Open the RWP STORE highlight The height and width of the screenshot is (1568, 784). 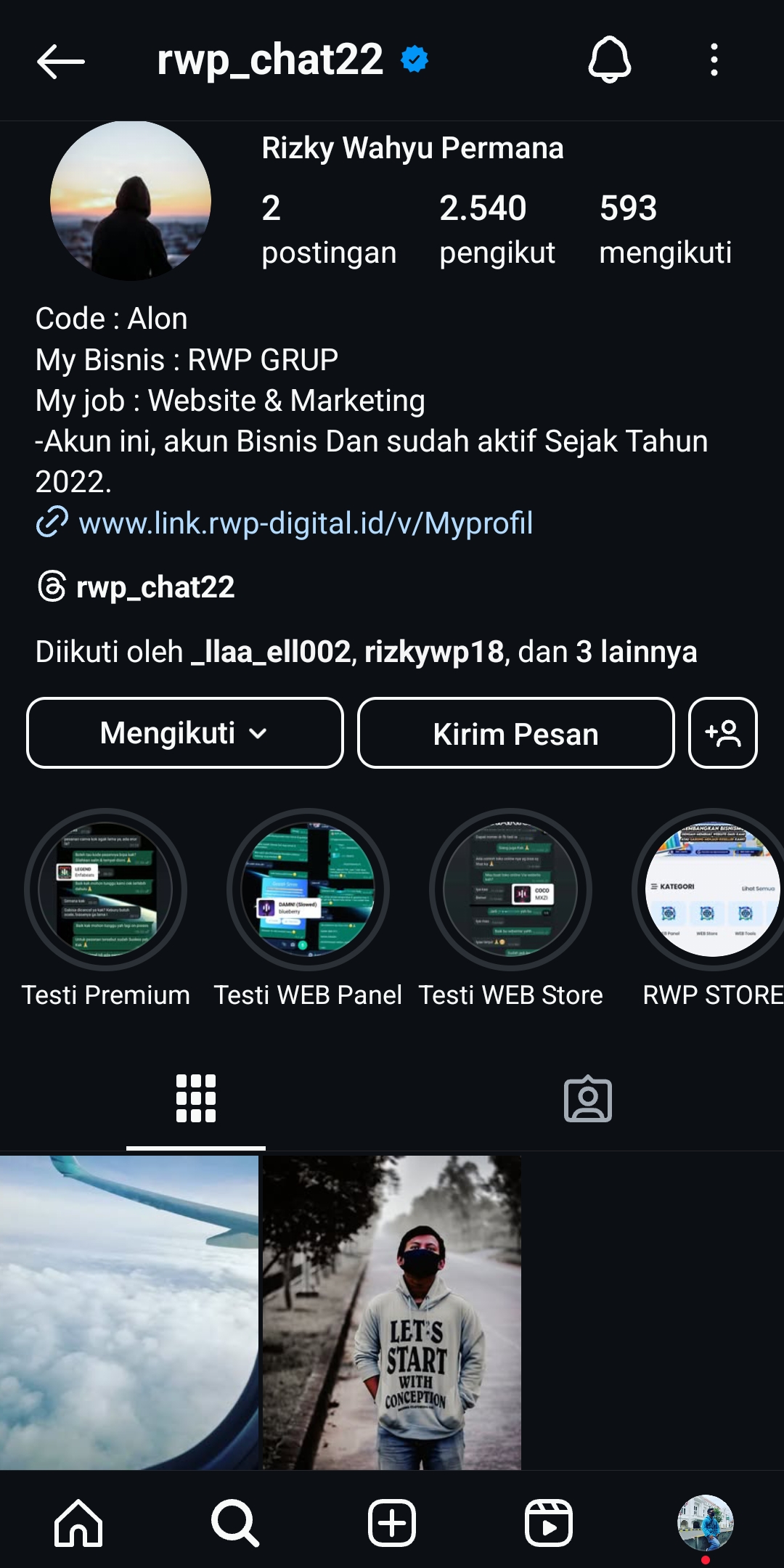tap(711, 890)
